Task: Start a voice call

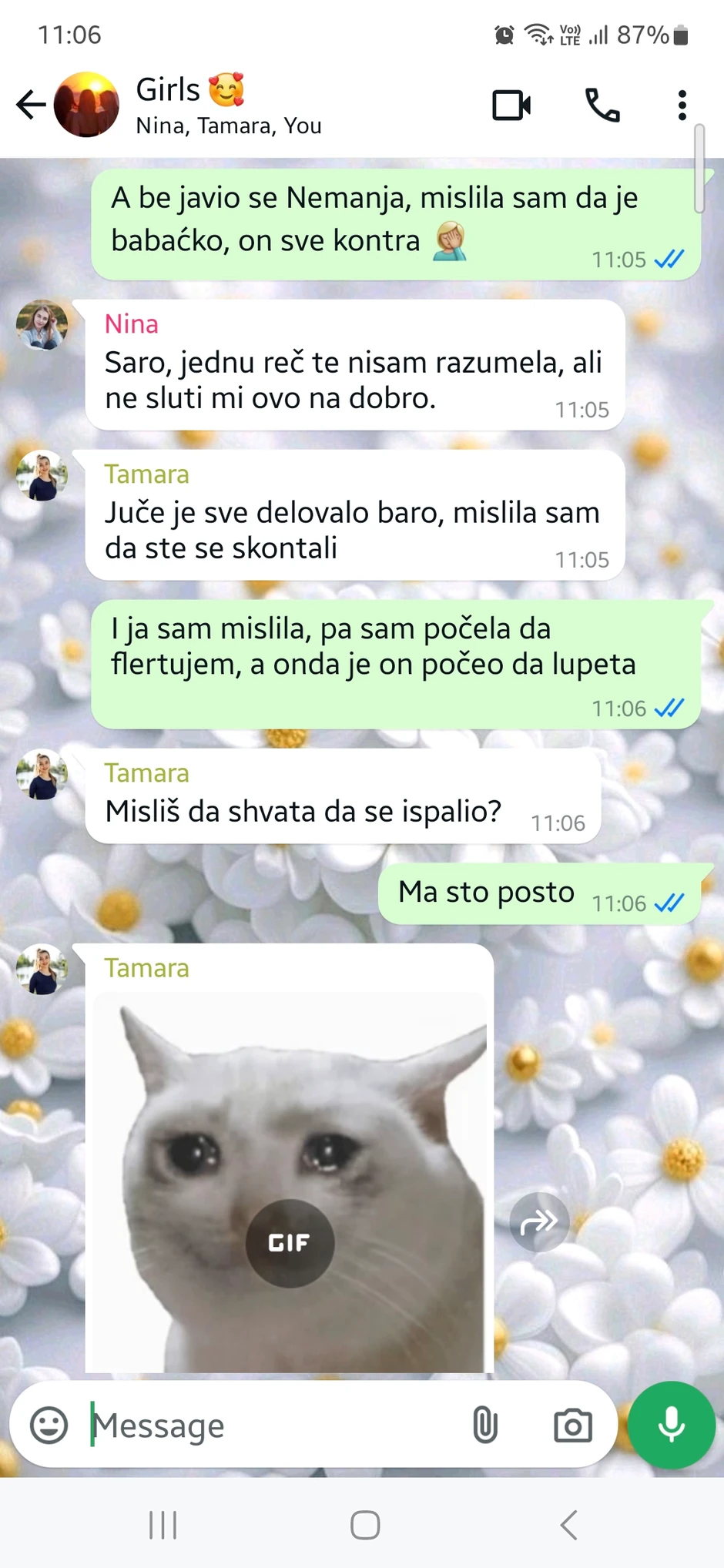Action: coord(602,105)
